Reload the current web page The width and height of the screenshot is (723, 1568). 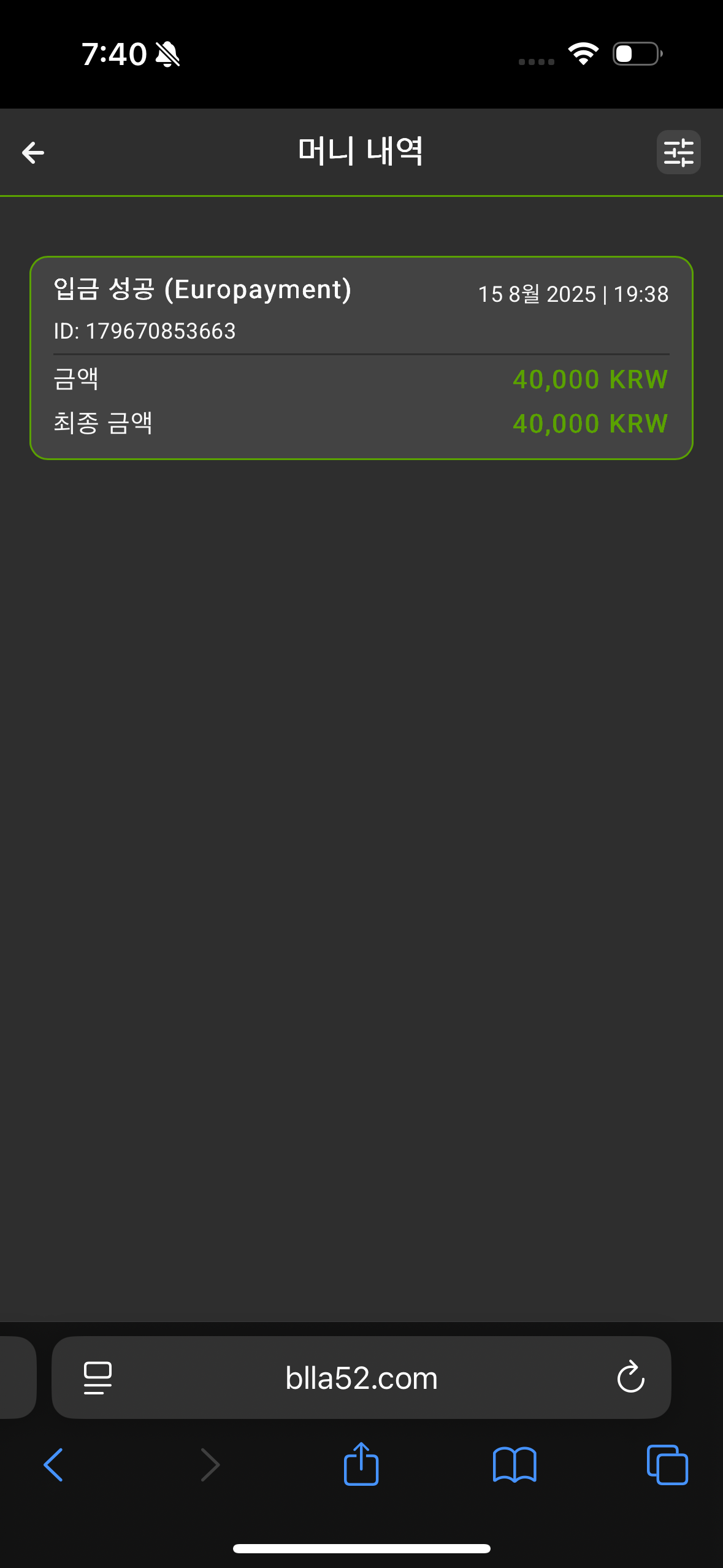(630, 1378)
